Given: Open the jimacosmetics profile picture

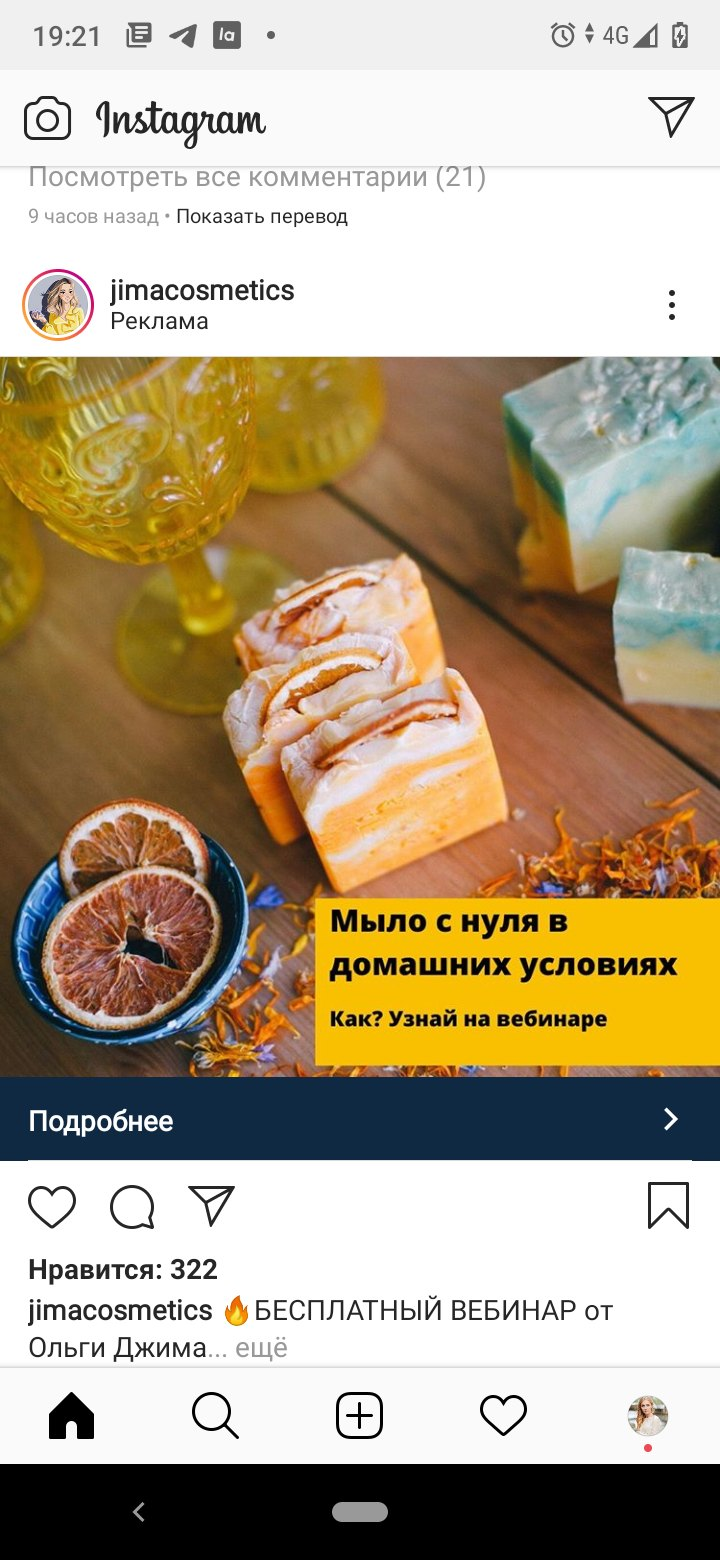Looking at the screenshot, I should pos(58,305).
